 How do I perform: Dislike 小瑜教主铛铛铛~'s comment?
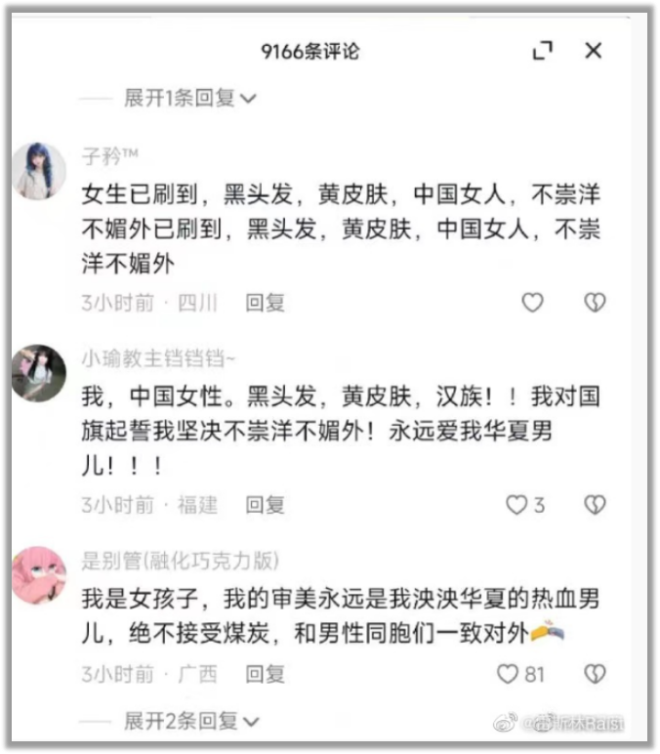coord(594,505)
